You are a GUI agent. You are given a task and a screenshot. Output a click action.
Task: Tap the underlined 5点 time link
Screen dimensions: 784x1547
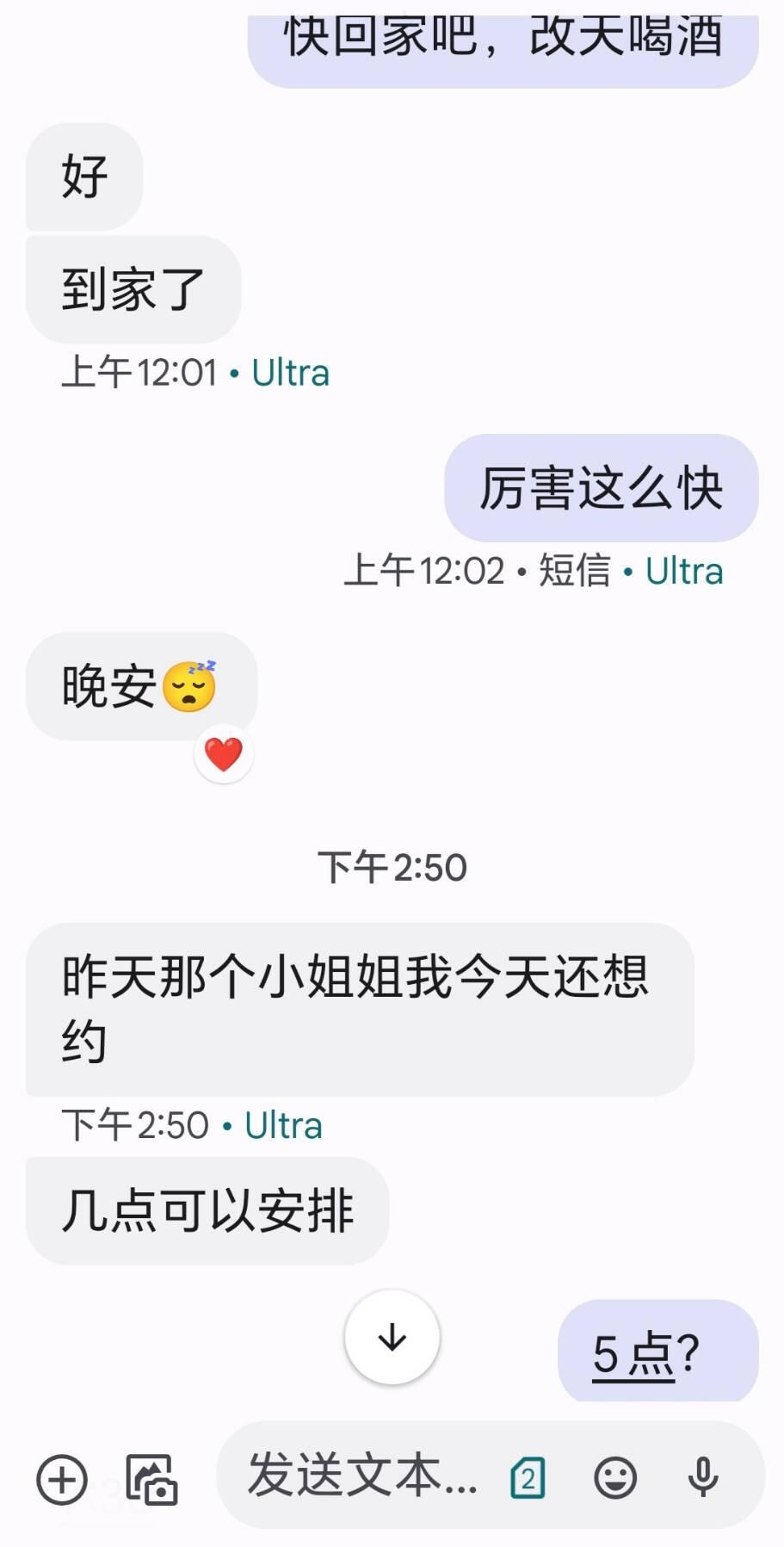633,1355
